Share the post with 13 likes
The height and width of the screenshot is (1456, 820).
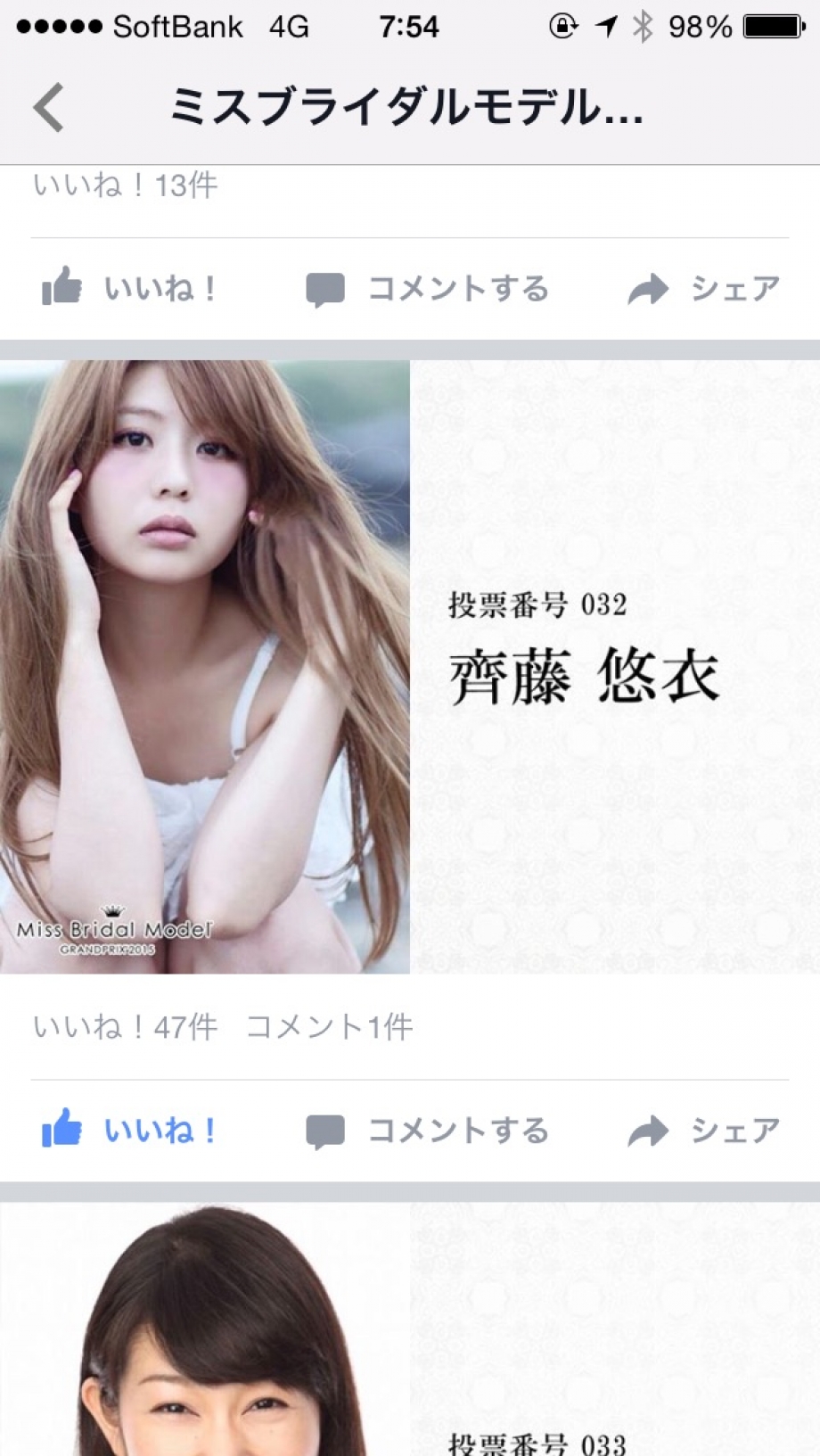pyautogui.click(x=704, y=288)
